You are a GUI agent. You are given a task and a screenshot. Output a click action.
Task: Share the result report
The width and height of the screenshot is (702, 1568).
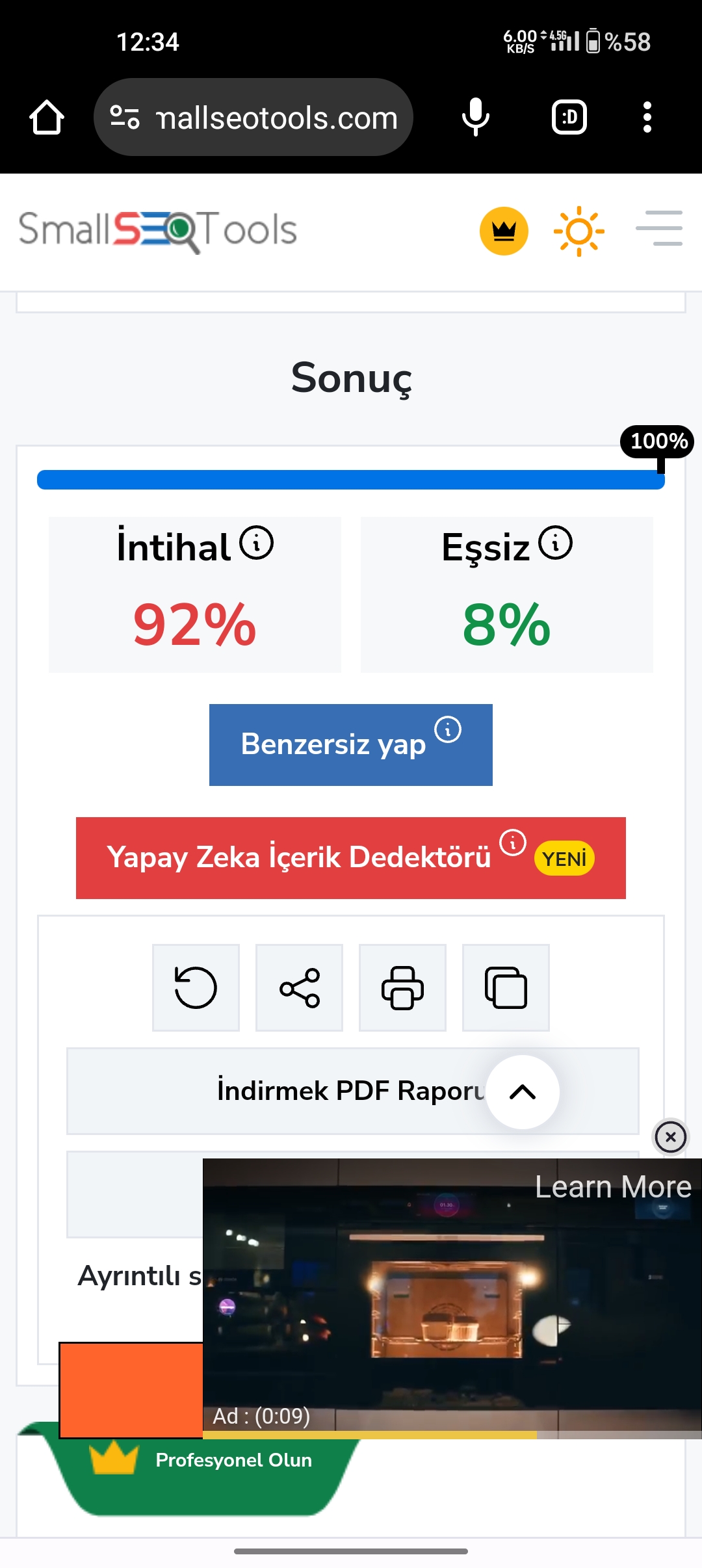click(x=299, y=987)
